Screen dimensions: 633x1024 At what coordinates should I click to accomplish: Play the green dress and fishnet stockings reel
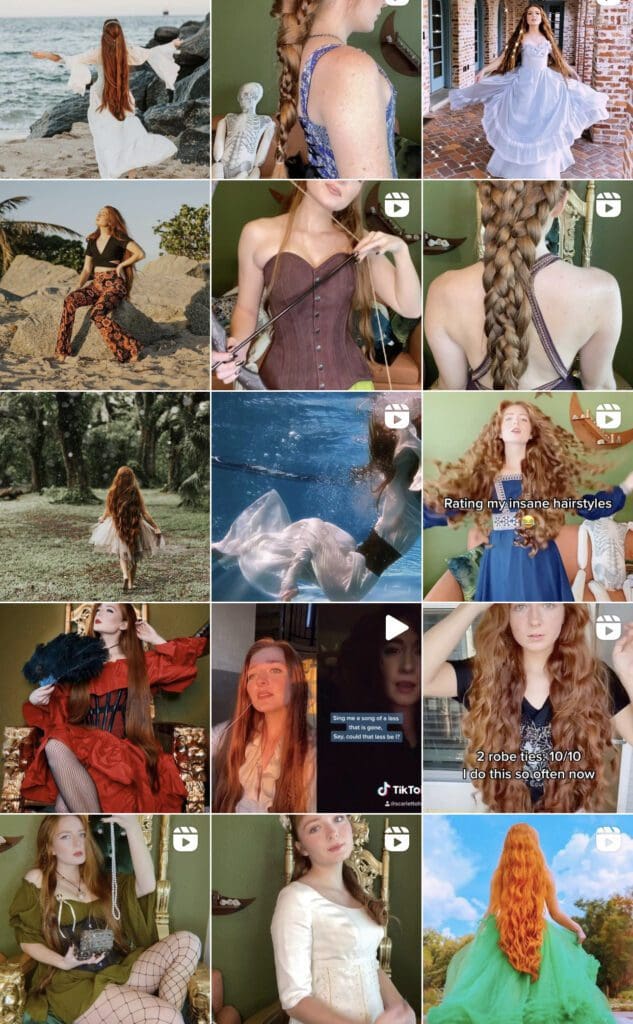pos(105,920)
